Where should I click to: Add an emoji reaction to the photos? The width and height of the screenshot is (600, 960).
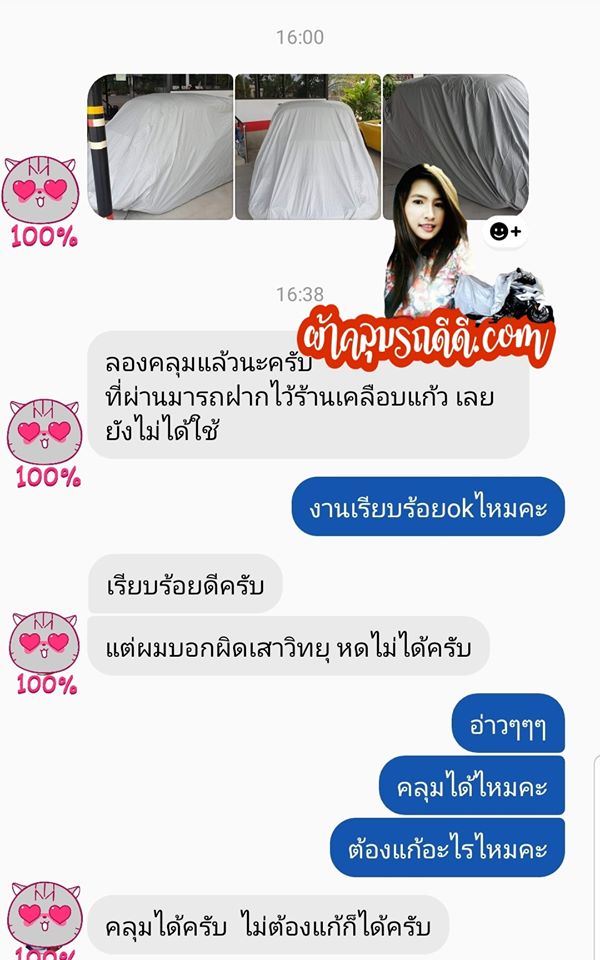pyautogui.click(x=504, y=232)
